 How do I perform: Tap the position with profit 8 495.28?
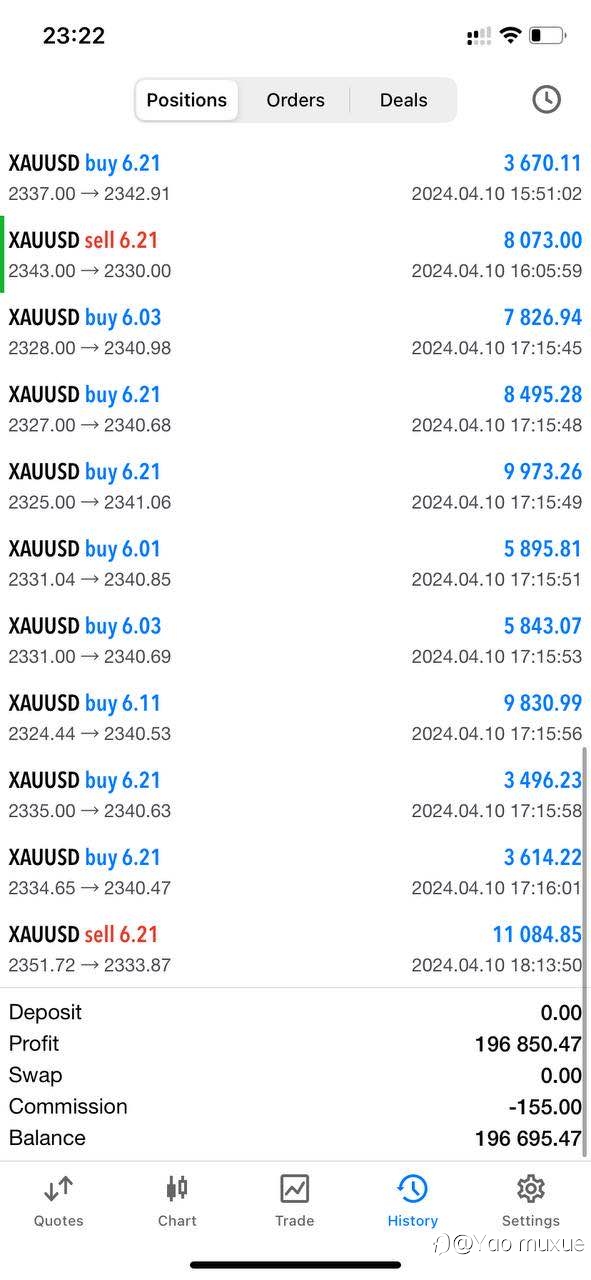(295, 408)
